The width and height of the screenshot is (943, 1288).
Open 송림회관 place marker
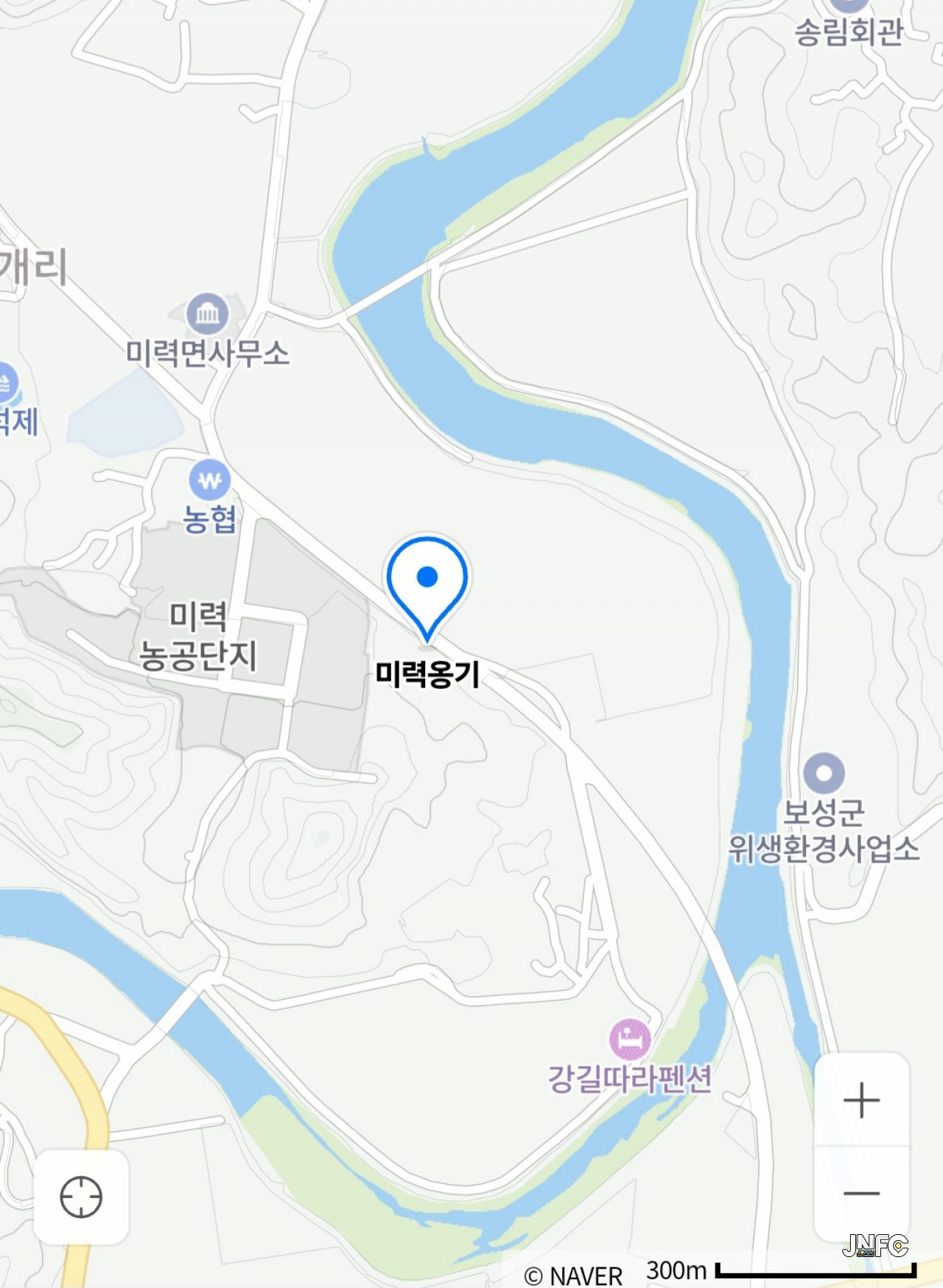849,7
